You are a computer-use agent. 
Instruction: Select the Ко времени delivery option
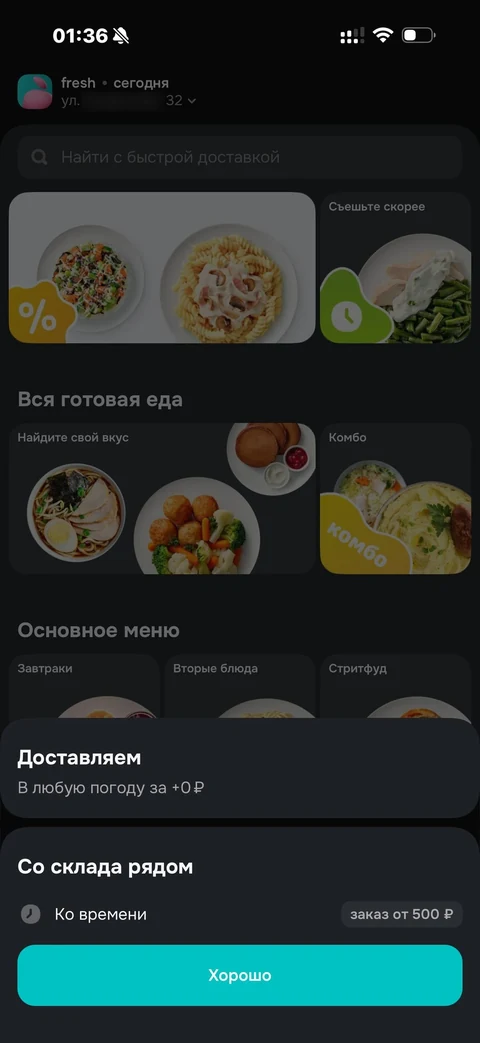239,914
